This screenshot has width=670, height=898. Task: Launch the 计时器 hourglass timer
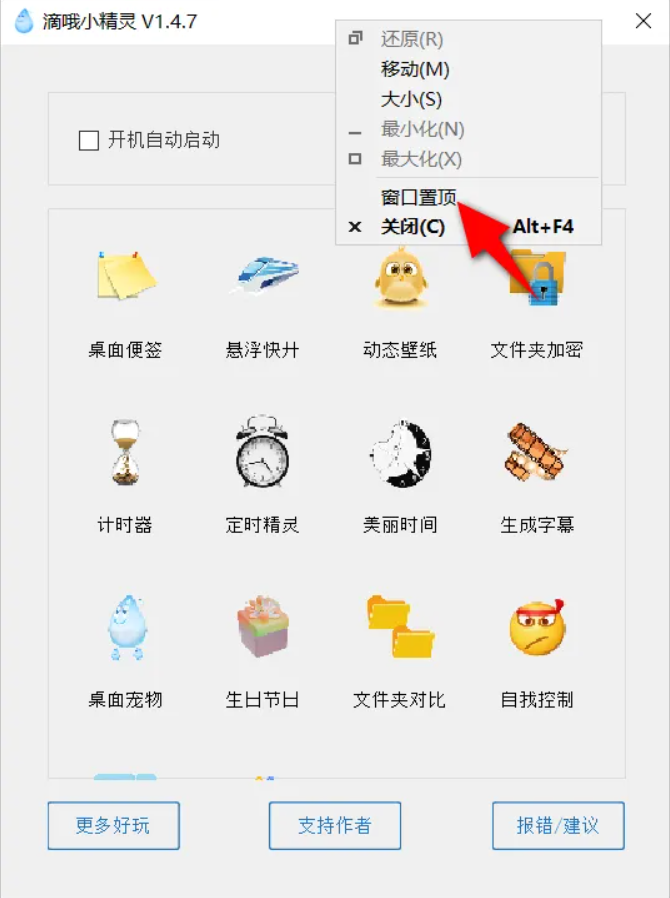tap(126, 452)
